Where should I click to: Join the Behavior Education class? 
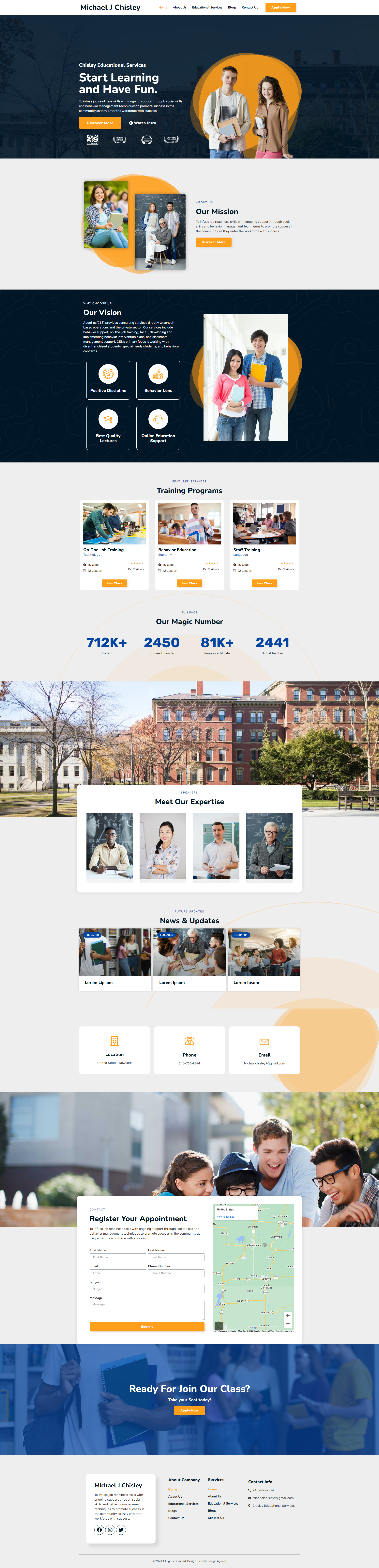(x=189, y=583)
